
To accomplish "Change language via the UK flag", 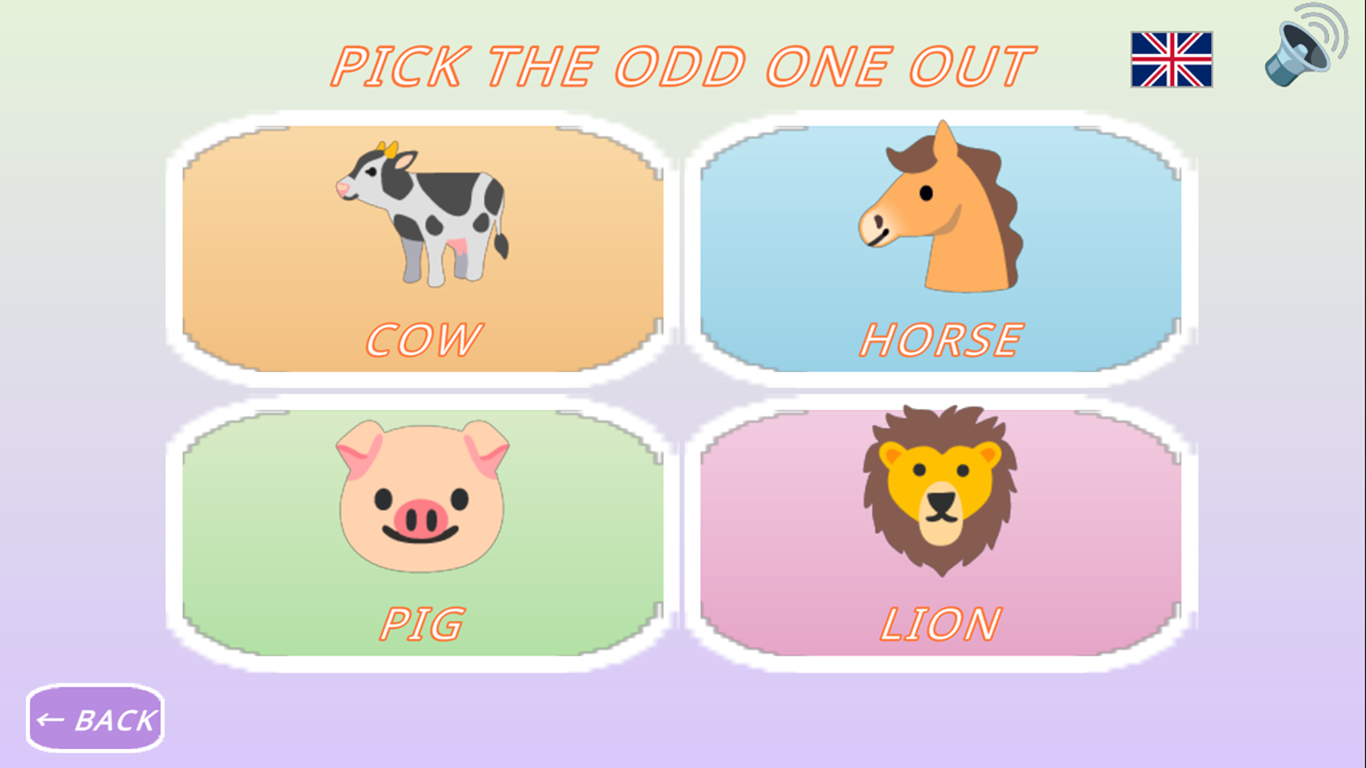I will point(1171,59).
